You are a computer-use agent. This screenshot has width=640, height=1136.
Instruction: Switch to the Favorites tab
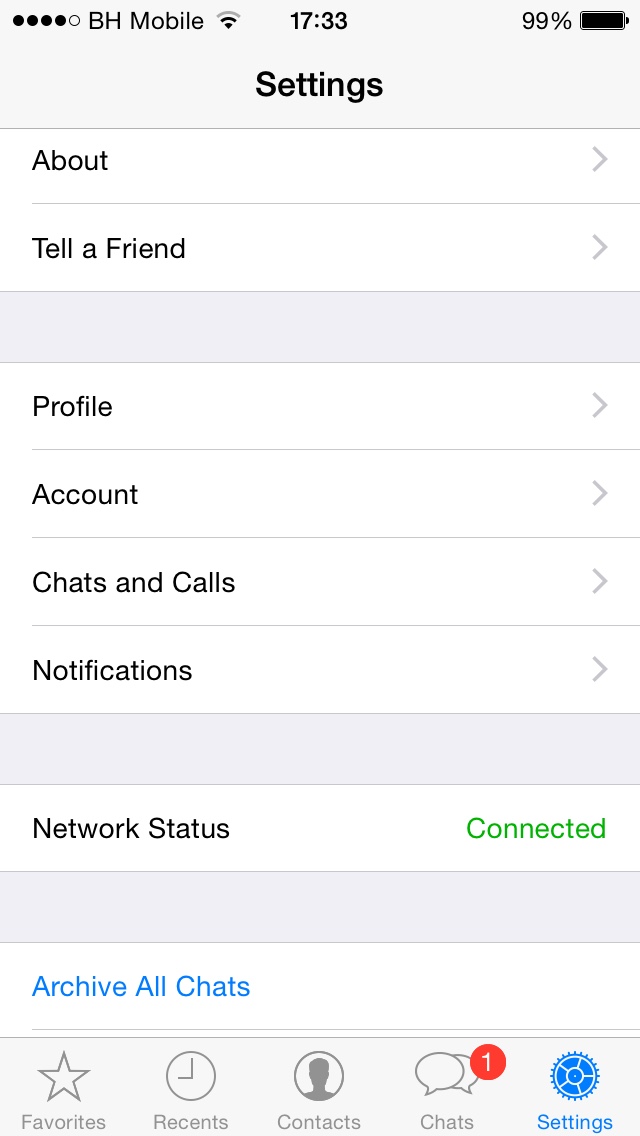tap(64, 1090)
